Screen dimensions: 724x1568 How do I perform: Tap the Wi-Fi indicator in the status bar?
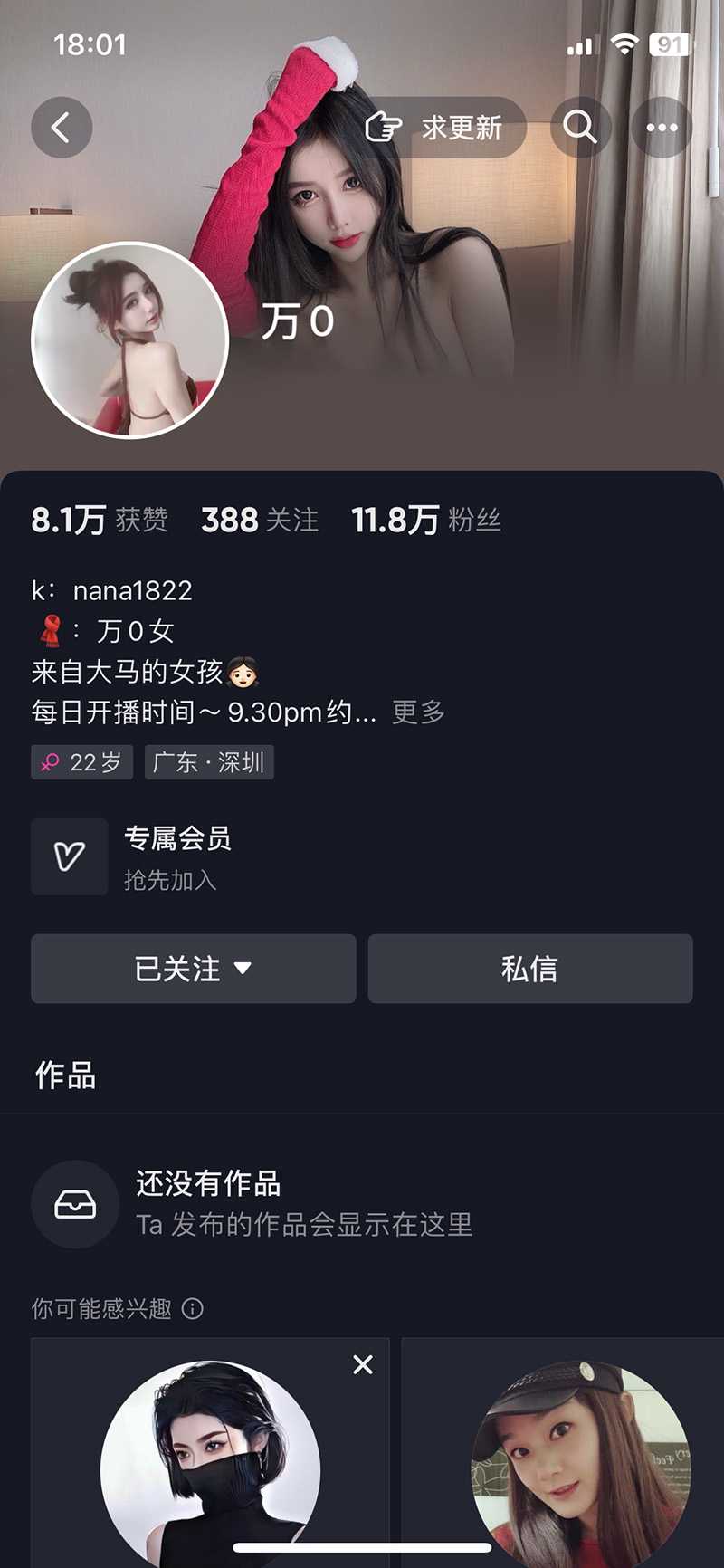[625, 42]
